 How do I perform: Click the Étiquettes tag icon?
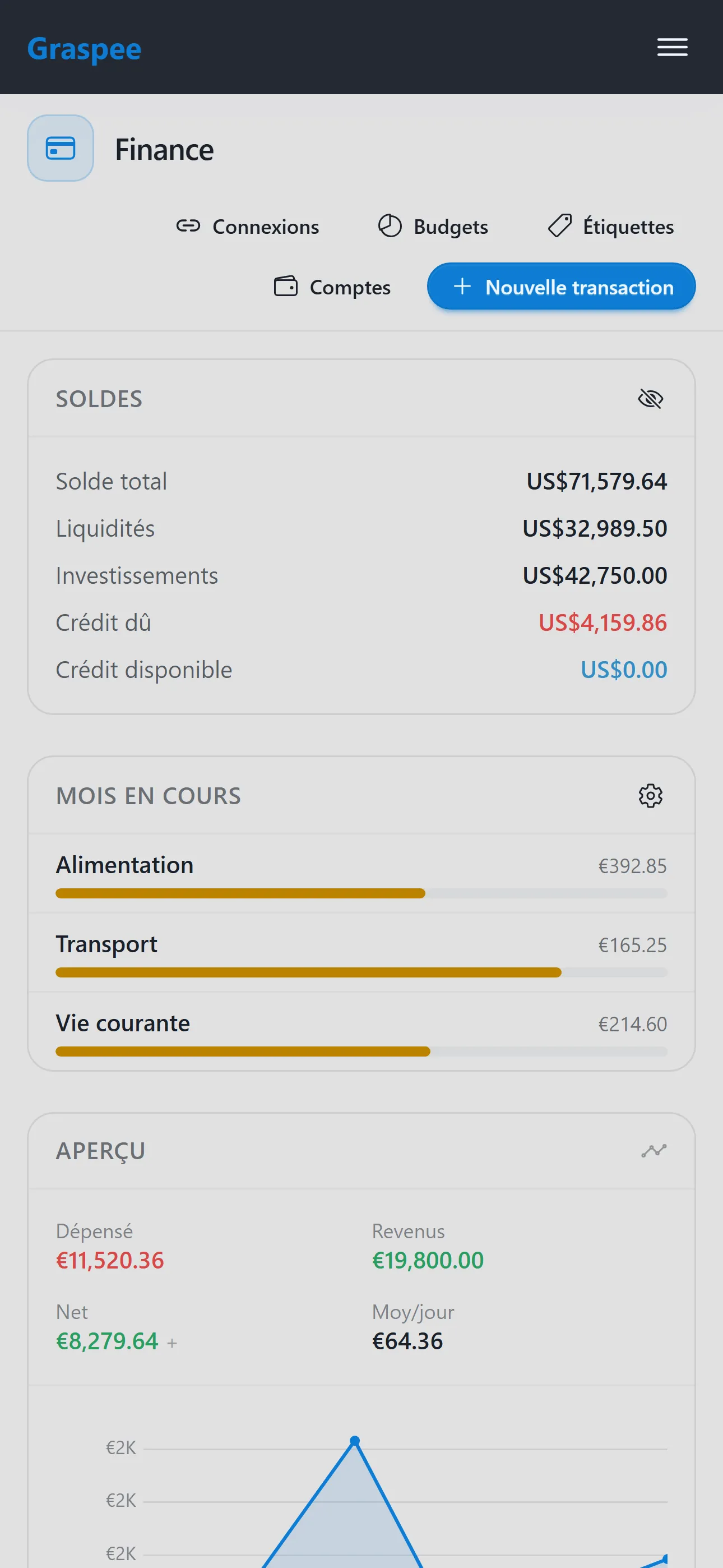[x=560, y=226]
